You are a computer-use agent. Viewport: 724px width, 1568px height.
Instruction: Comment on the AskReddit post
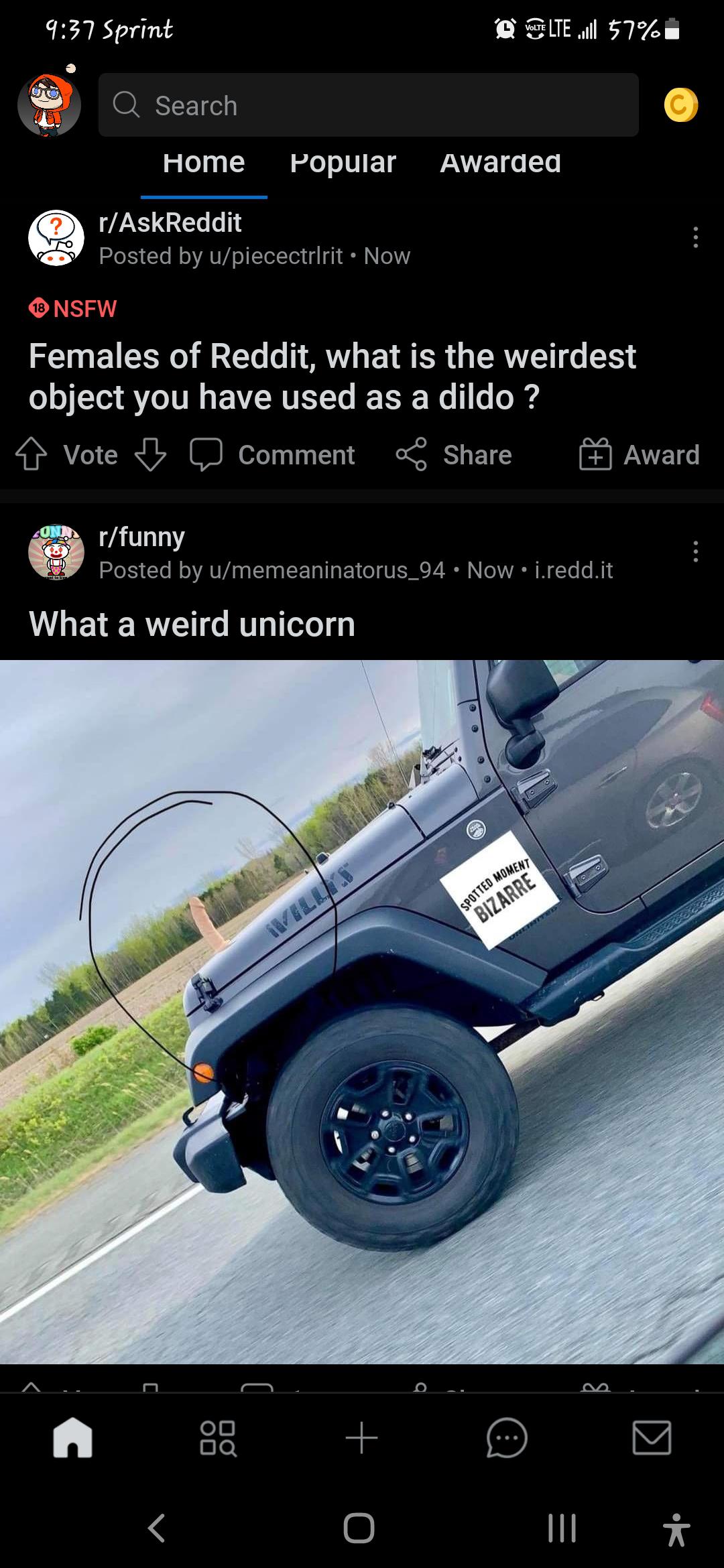[x=273, y=455]
